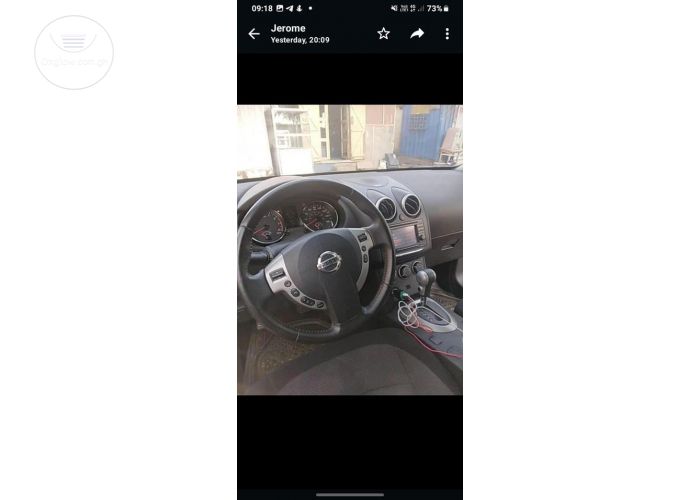Star this photo from Jerome
Viewport: 700px width, 500px height.
point(383,34)
